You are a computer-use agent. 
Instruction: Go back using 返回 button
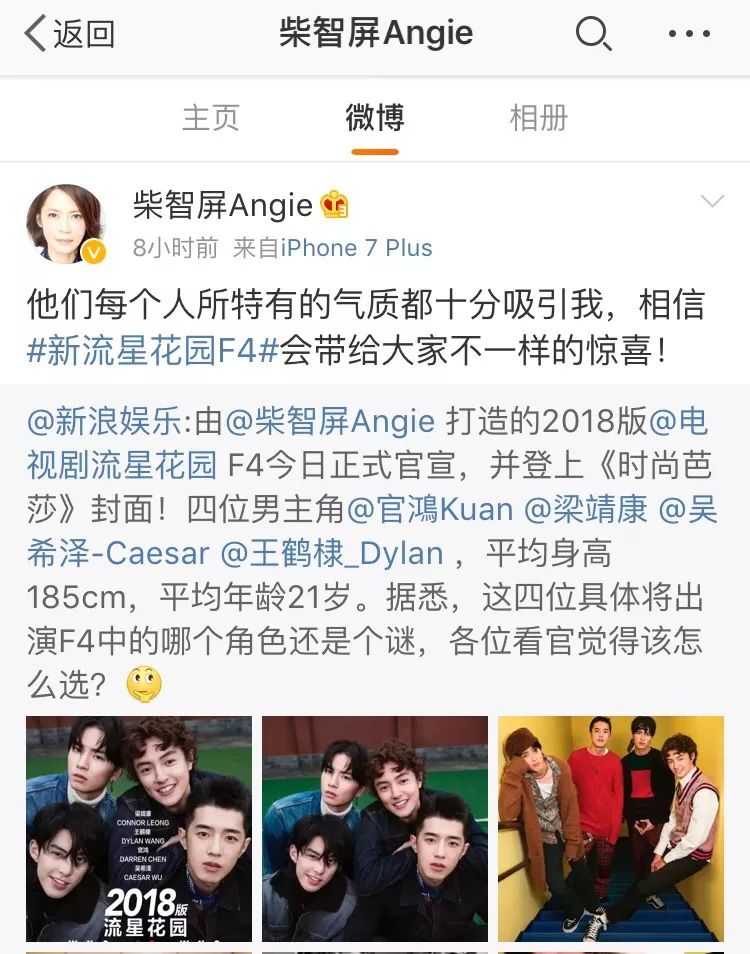pos(70,34)
